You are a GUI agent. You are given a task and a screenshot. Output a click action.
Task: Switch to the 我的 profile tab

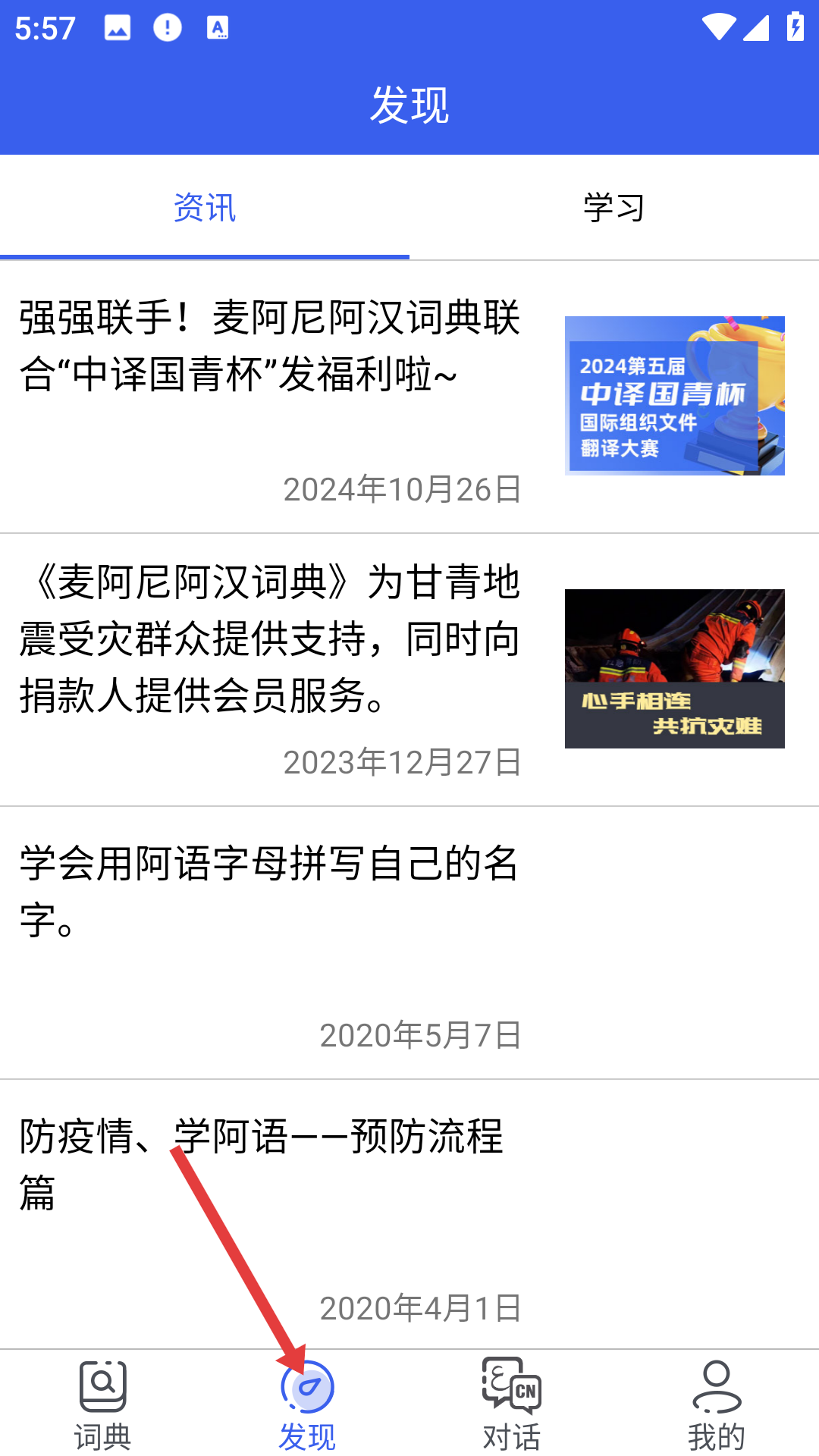(x=716, y=1404)
